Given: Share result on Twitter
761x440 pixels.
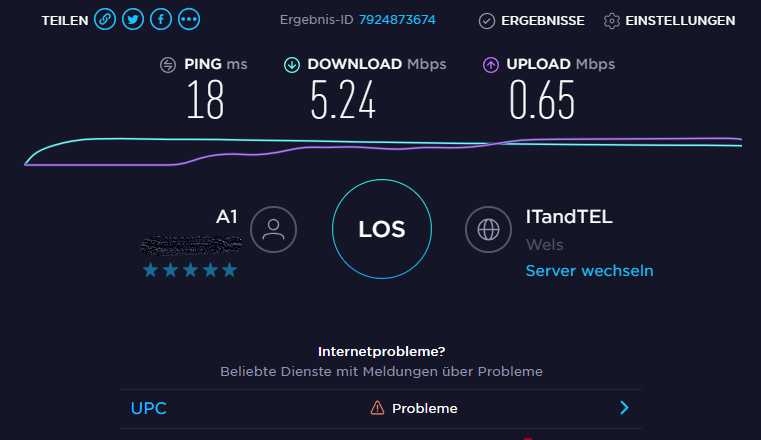Looking at the screenshot, I should click(133, 20).
